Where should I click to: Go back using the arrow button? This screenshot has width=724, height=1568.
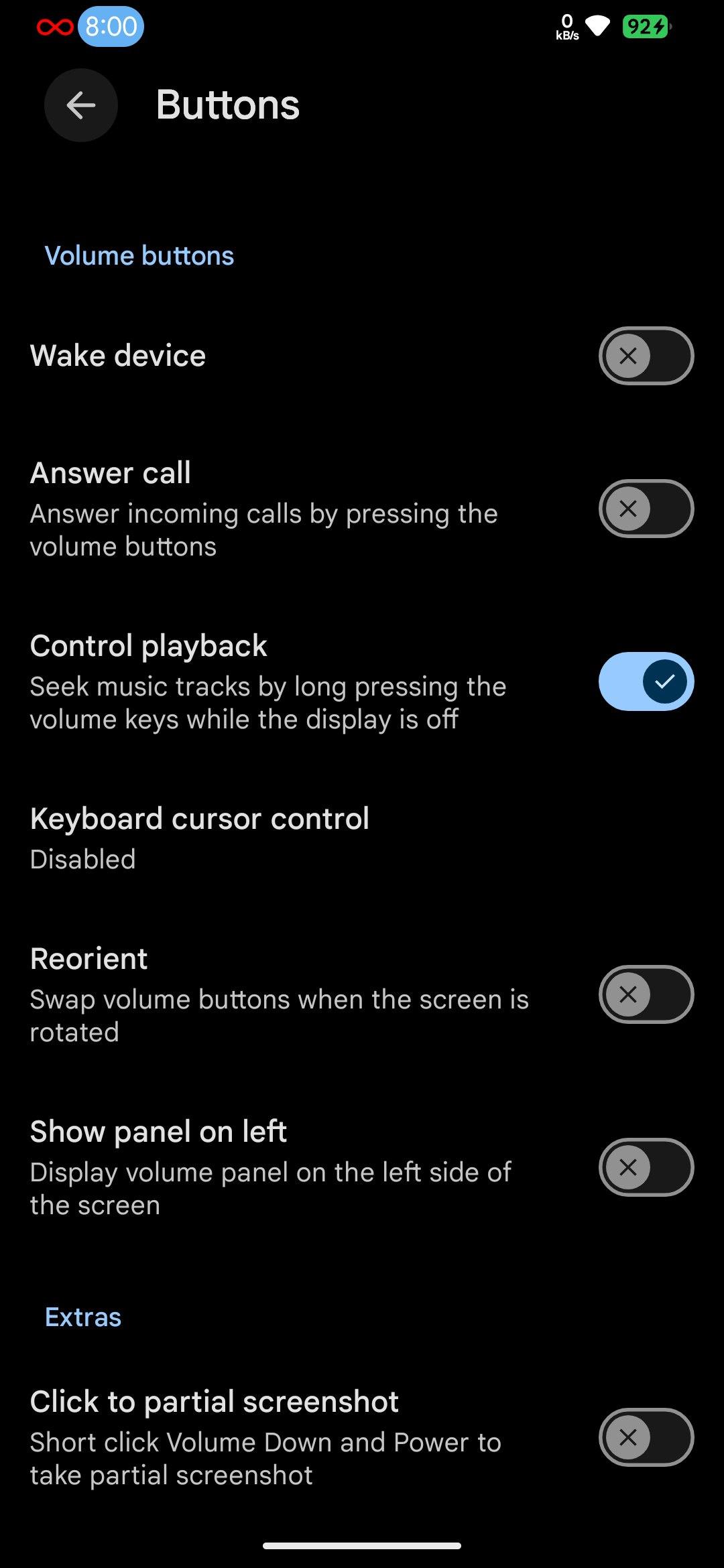click(x=81, y=105)
